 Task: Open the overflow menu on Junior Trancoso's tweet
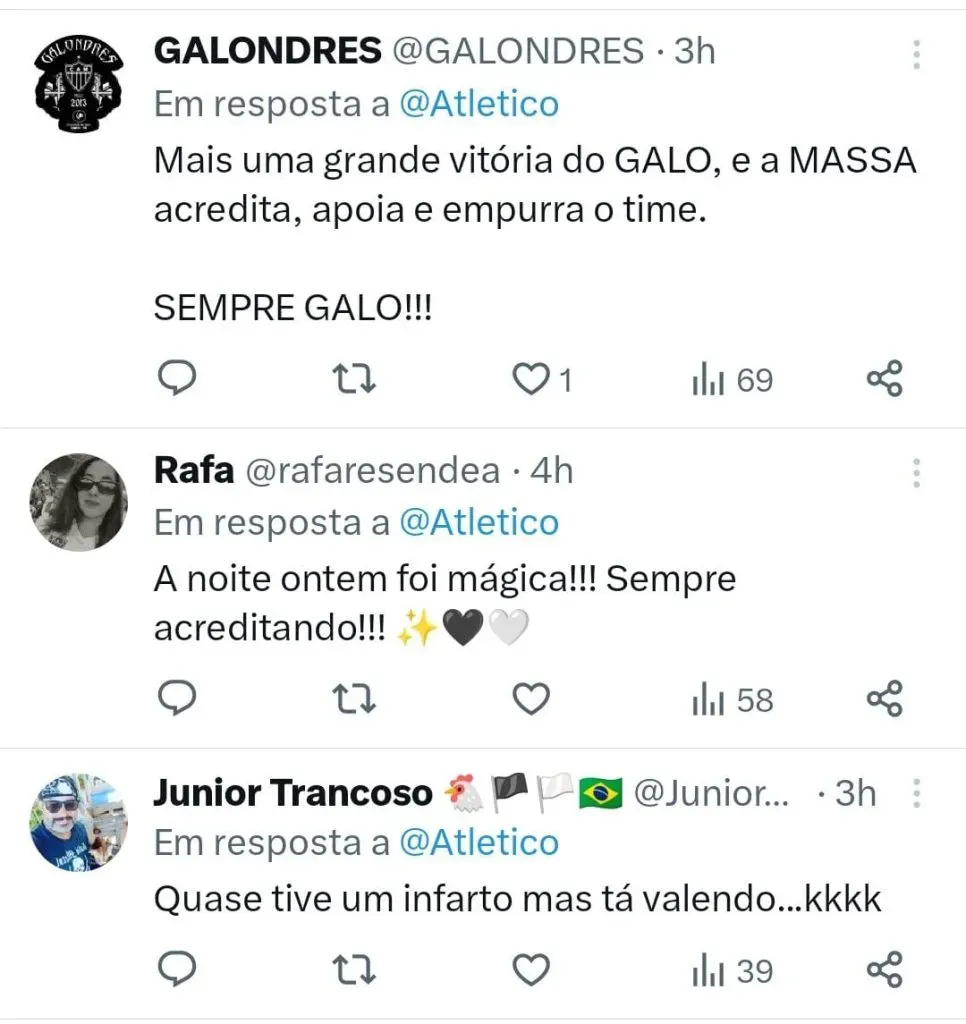coord(915,794)
